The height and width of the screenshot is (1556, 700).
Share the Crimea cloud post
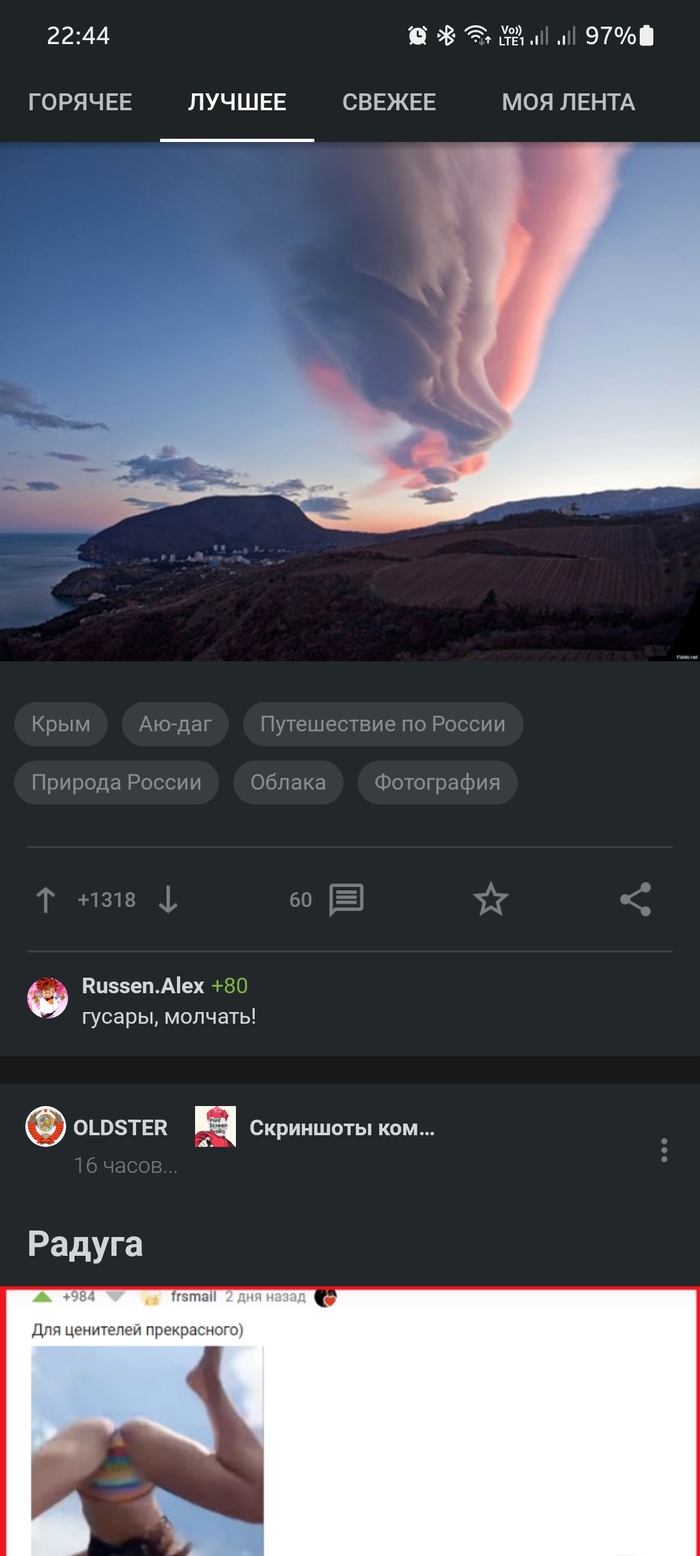click(636, 900)
